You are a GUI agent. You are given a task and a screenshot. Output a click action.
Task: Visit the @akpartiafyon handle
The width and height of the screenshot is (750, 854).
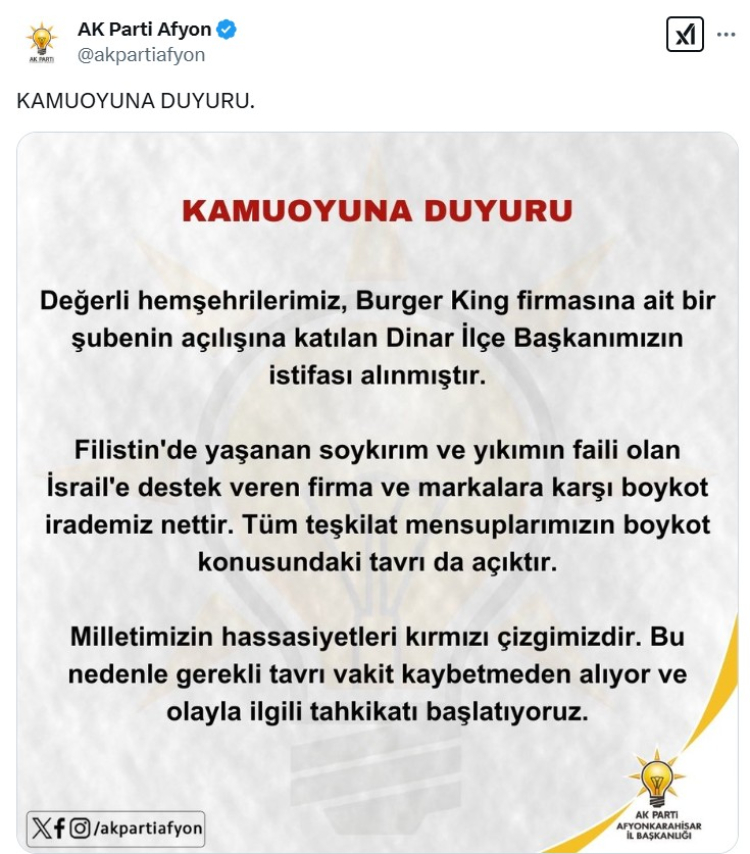pyautogui.click(x=141, y=55)
